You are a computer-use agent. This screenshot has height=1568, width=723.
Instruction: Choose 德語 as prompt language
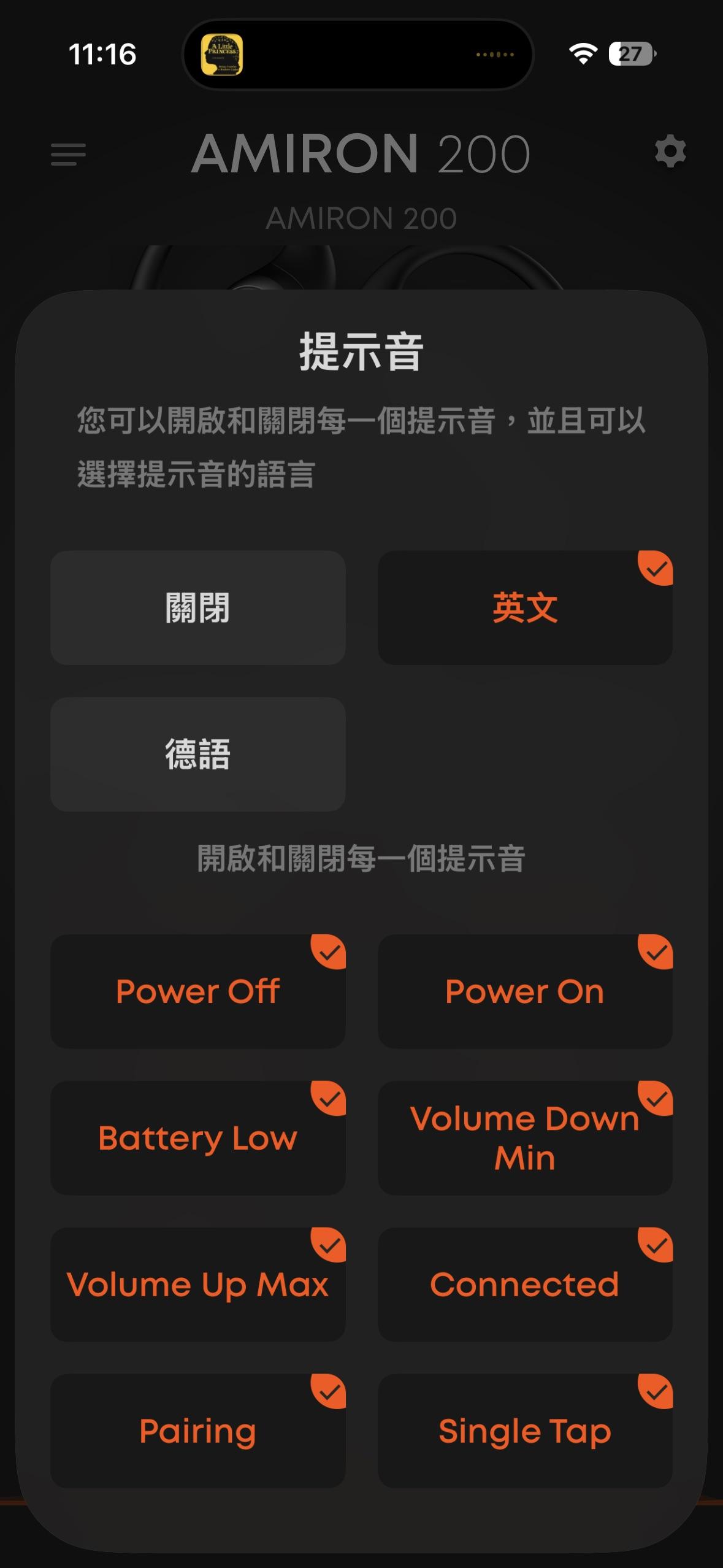pyautogui.click(x=197, y=754)
